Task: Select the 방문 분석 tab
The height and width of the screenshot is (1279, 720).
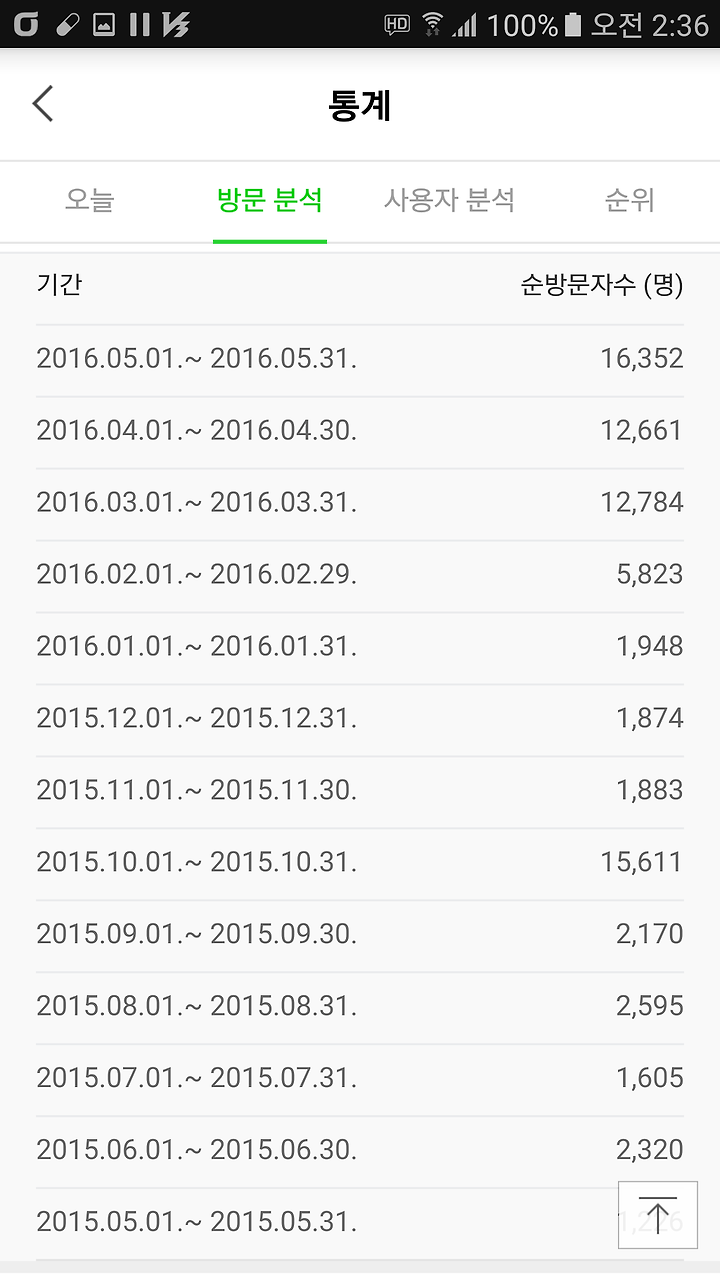Action: (x=270, y=200)
